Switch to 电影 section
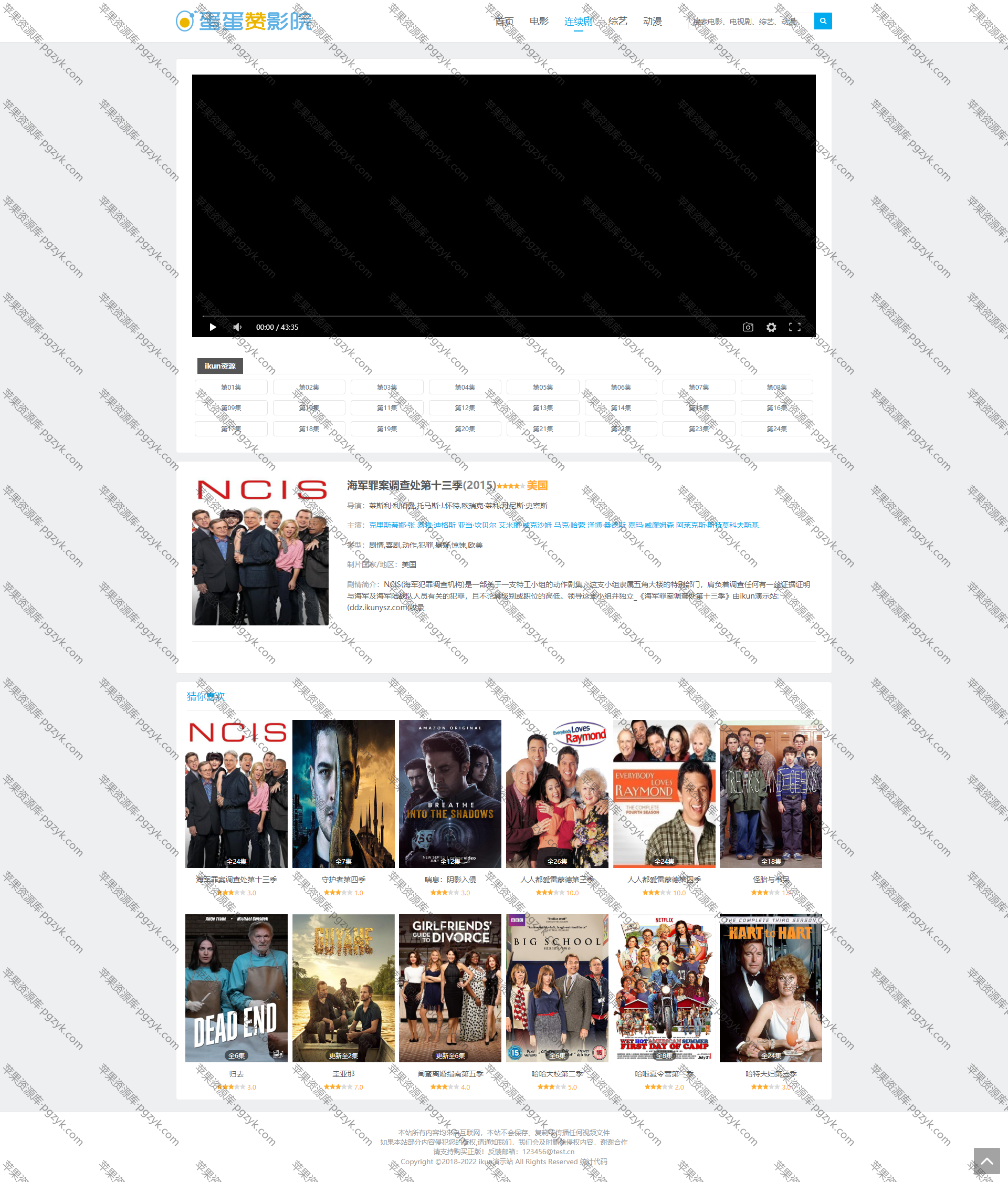 pos(539,22)
